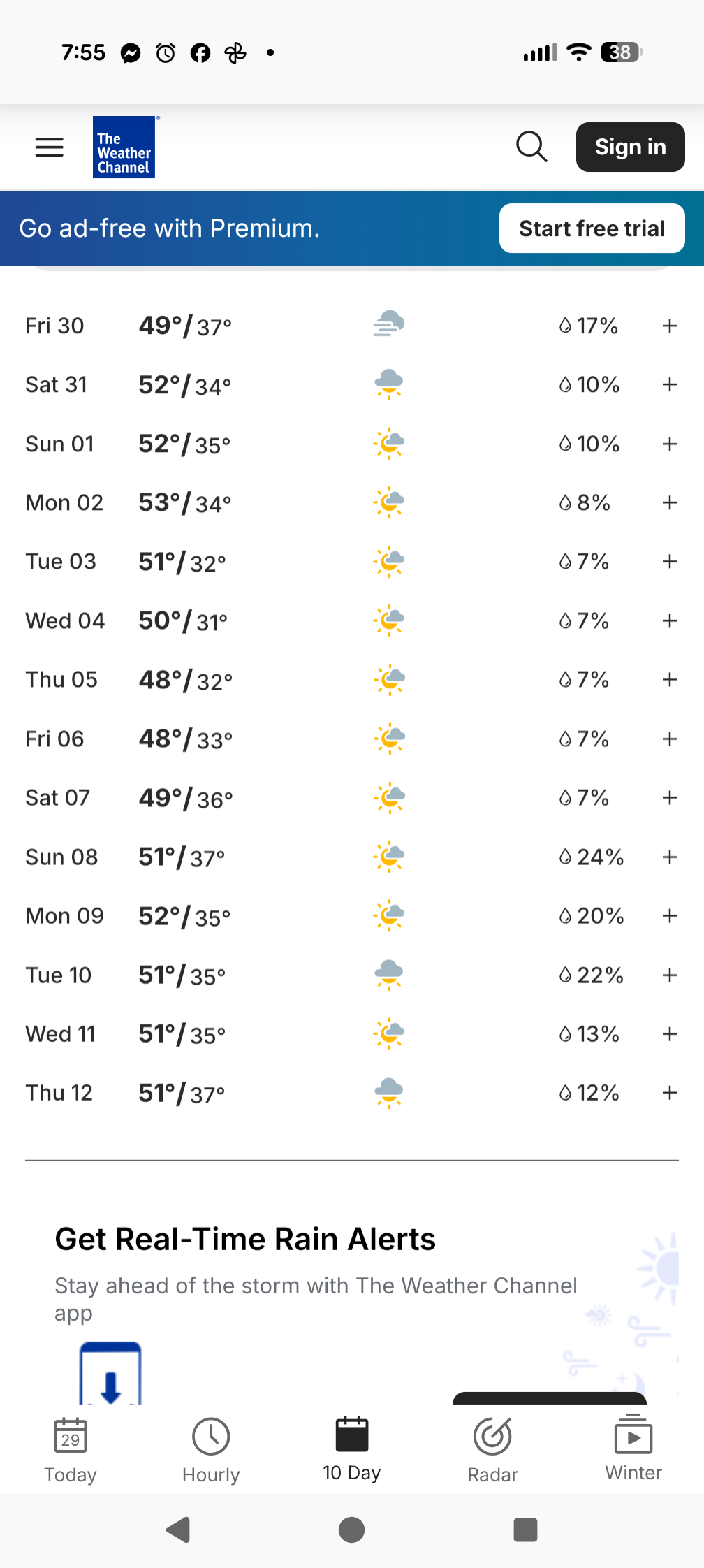Expand the Mon 02 forecast
The image size is (704, 1568).
(x=669, y=502)
